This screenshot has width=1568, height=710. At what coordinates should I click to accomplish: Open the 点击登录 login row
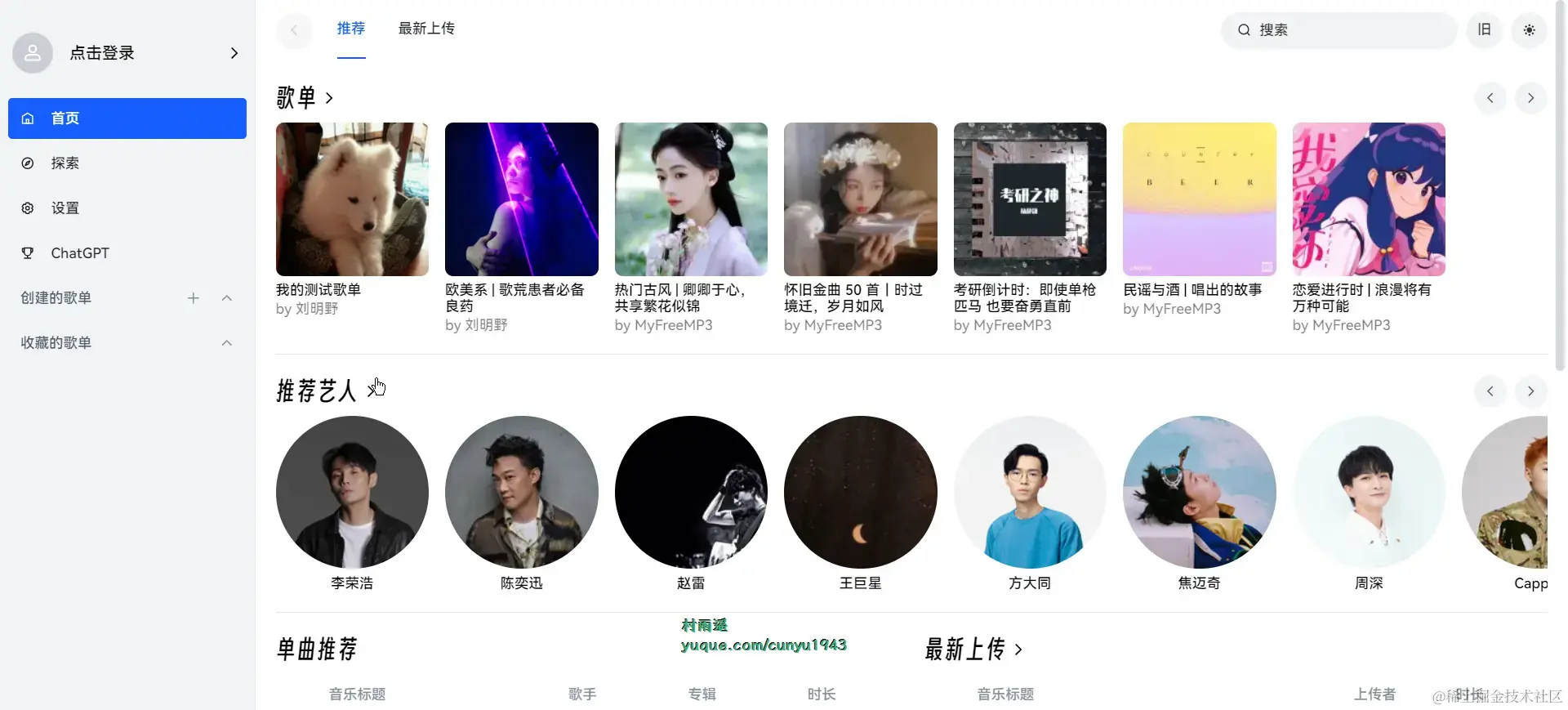point(127,53)
